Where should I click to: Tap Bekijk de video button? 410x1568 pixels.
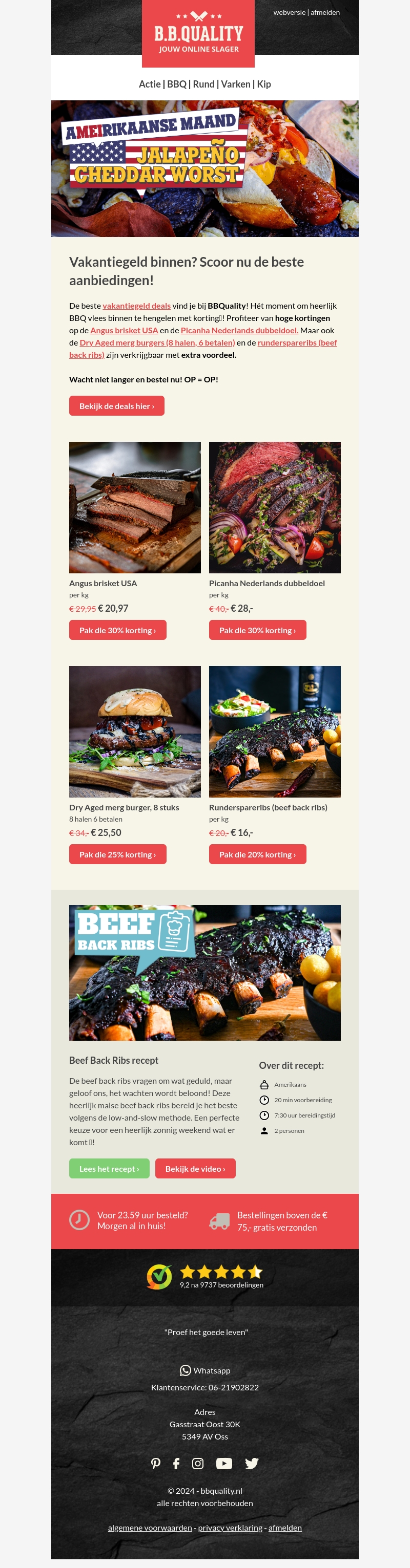pyautogui.click(x=195, y=1168)
